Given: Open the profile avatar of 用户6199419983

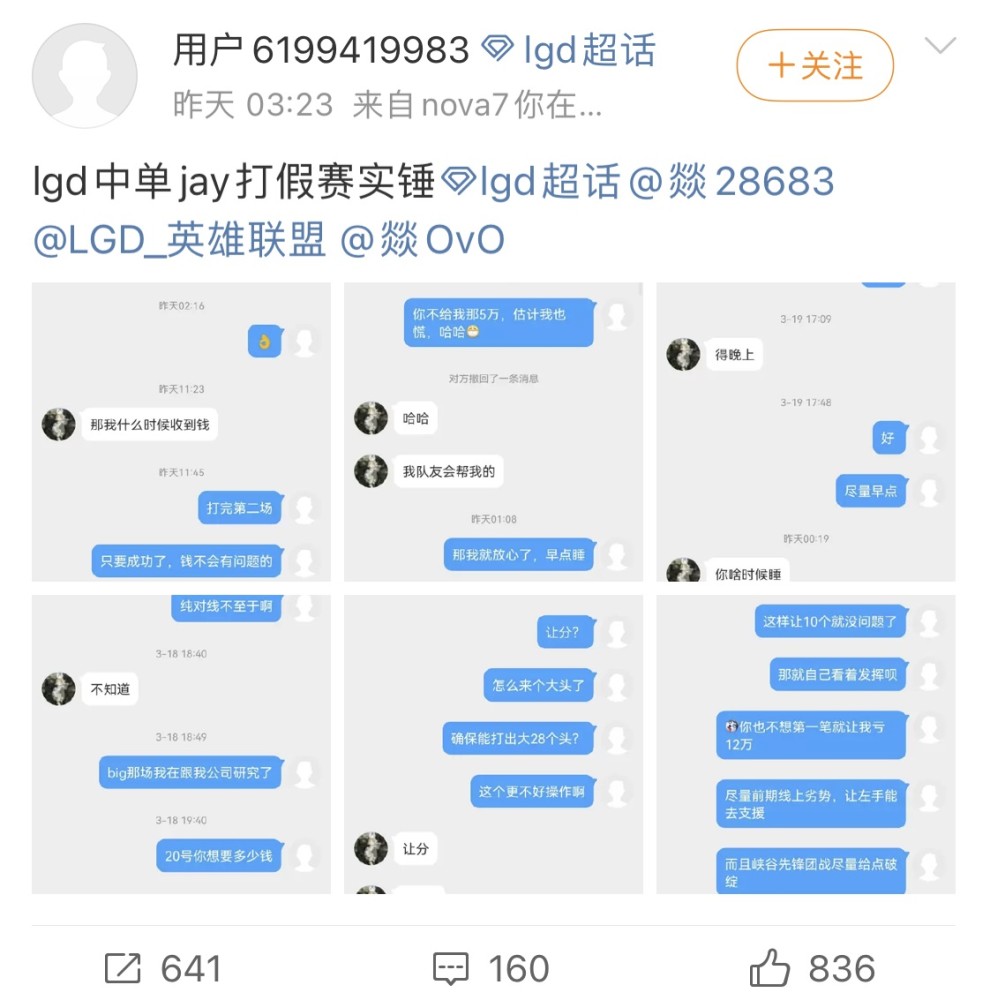Looking at the screenshot, I should (85, 75).
